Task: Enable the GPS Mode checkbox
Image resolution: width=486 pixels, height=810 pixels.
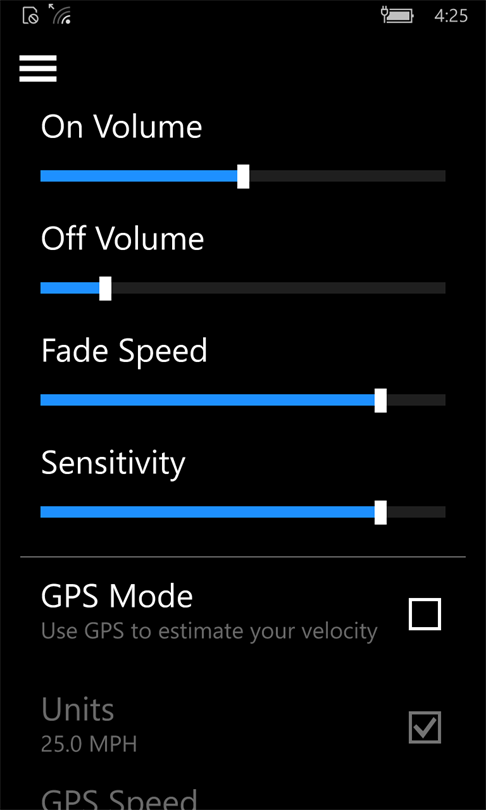Action: (425, 614)
